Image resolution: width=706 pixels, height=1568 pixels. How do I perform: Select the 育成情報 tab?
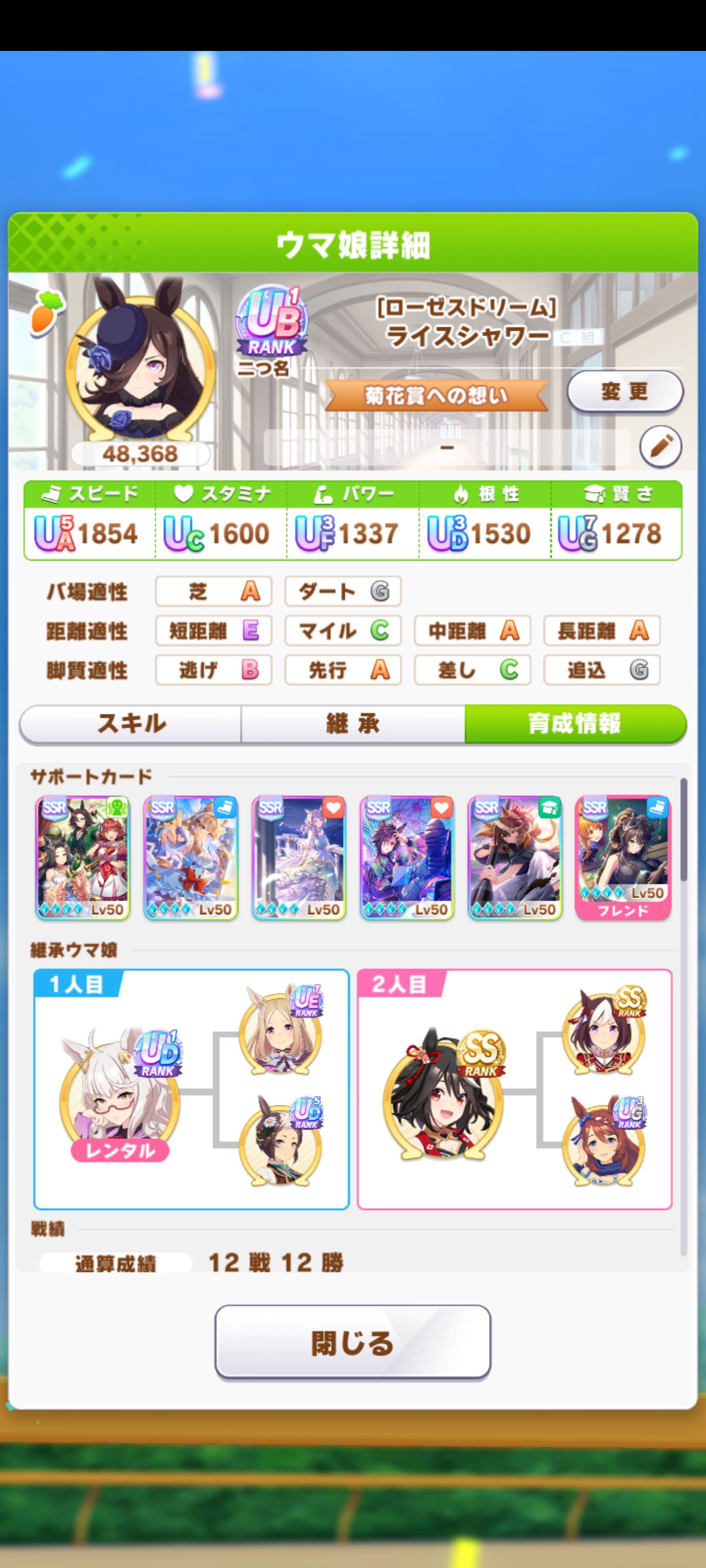(x=575, y=724)
